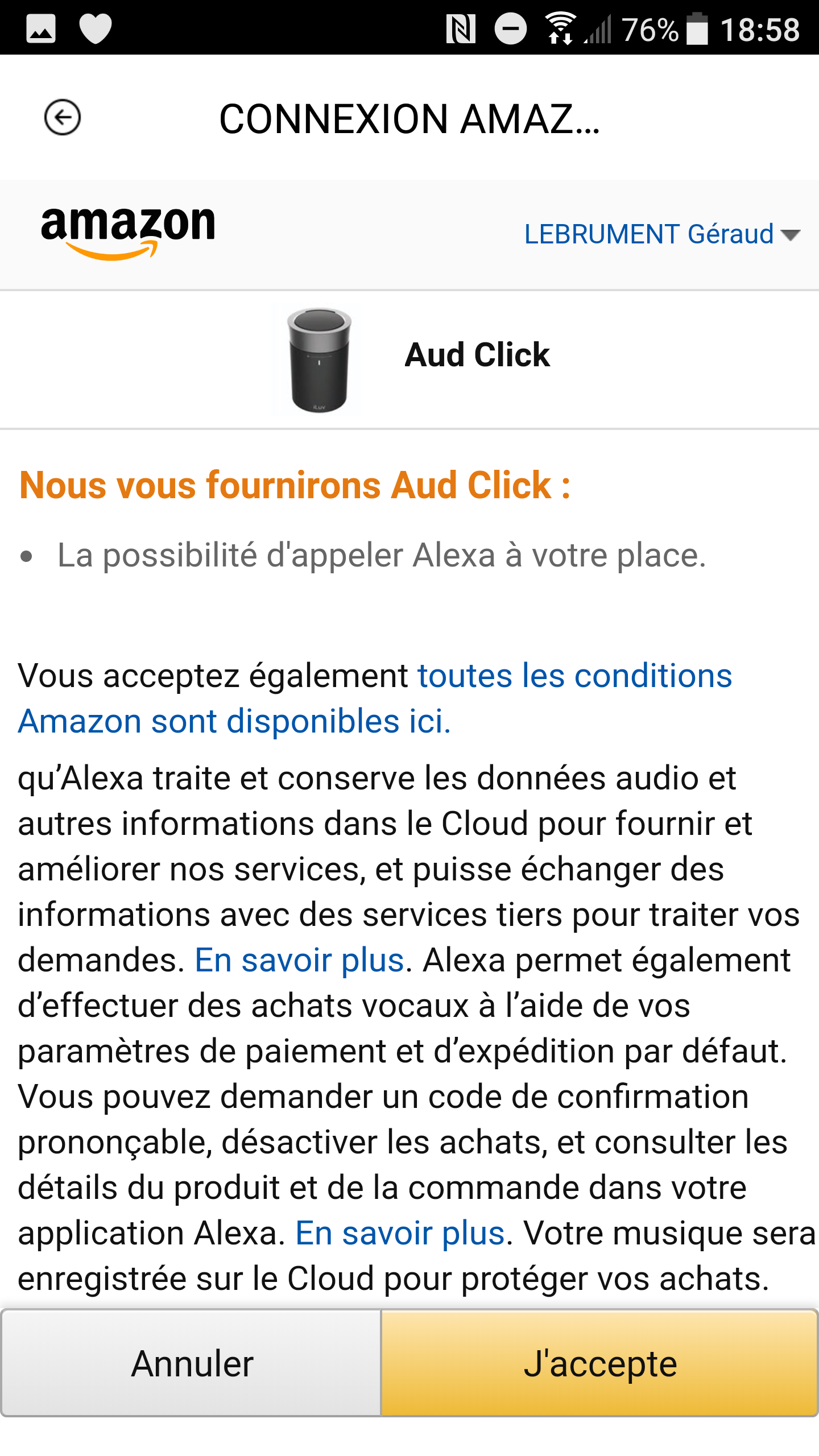Go back using the top arrow icon

[62, 118]
